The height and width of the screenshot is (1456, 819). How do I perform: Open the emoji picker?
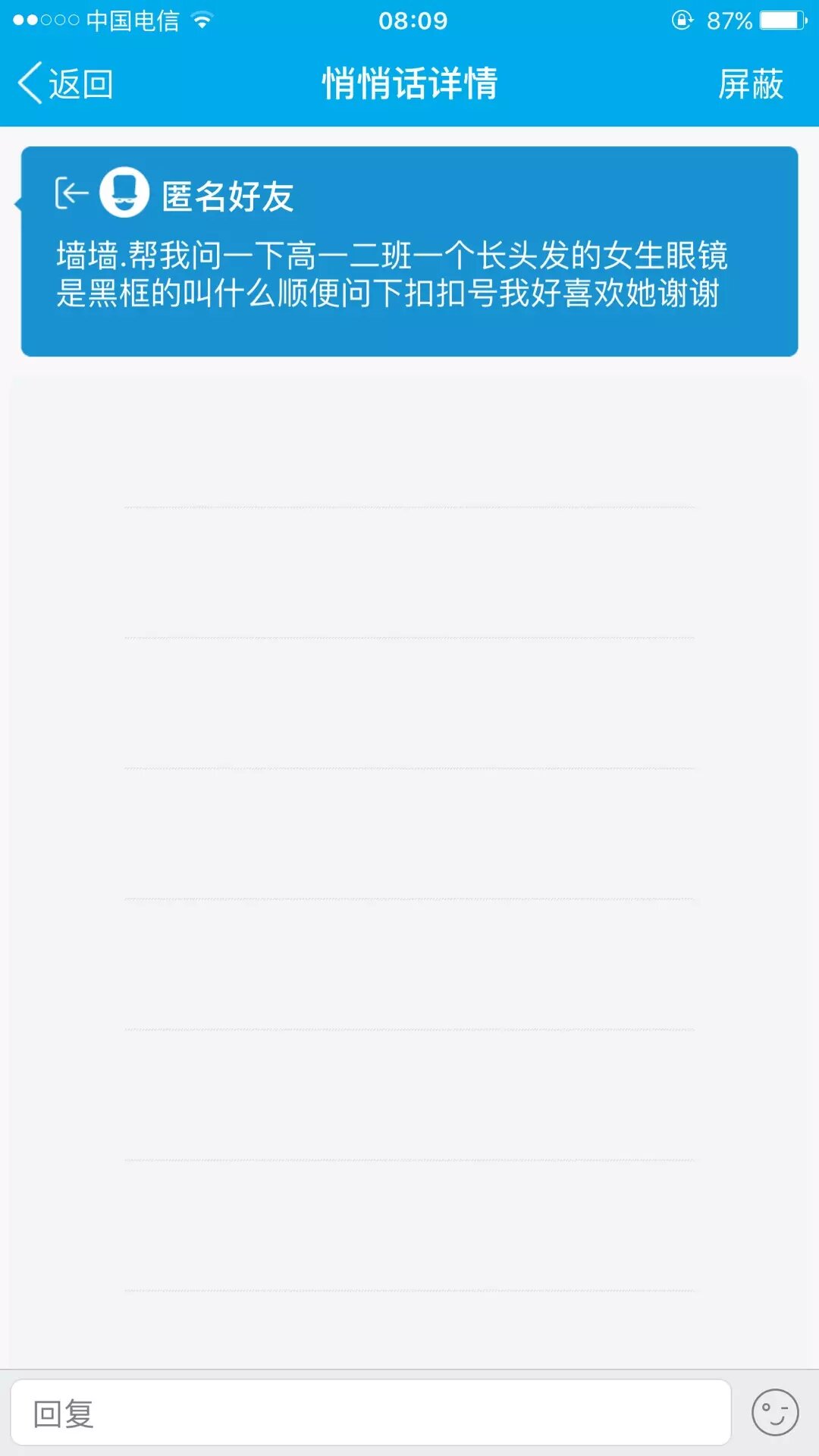coord(774,1413)
